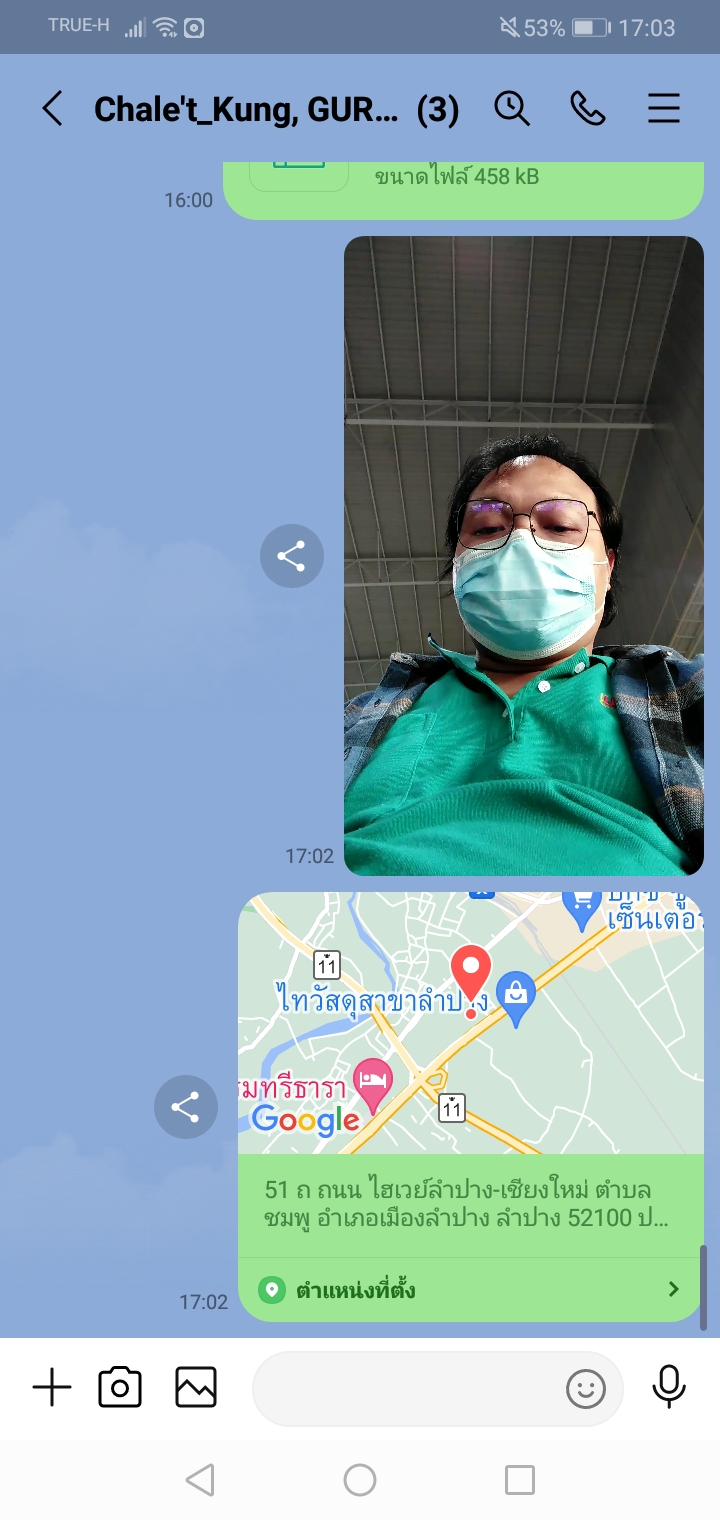Open the photo sent at 17:02
Screen dimensions: 720x1520
pos(524,556)
